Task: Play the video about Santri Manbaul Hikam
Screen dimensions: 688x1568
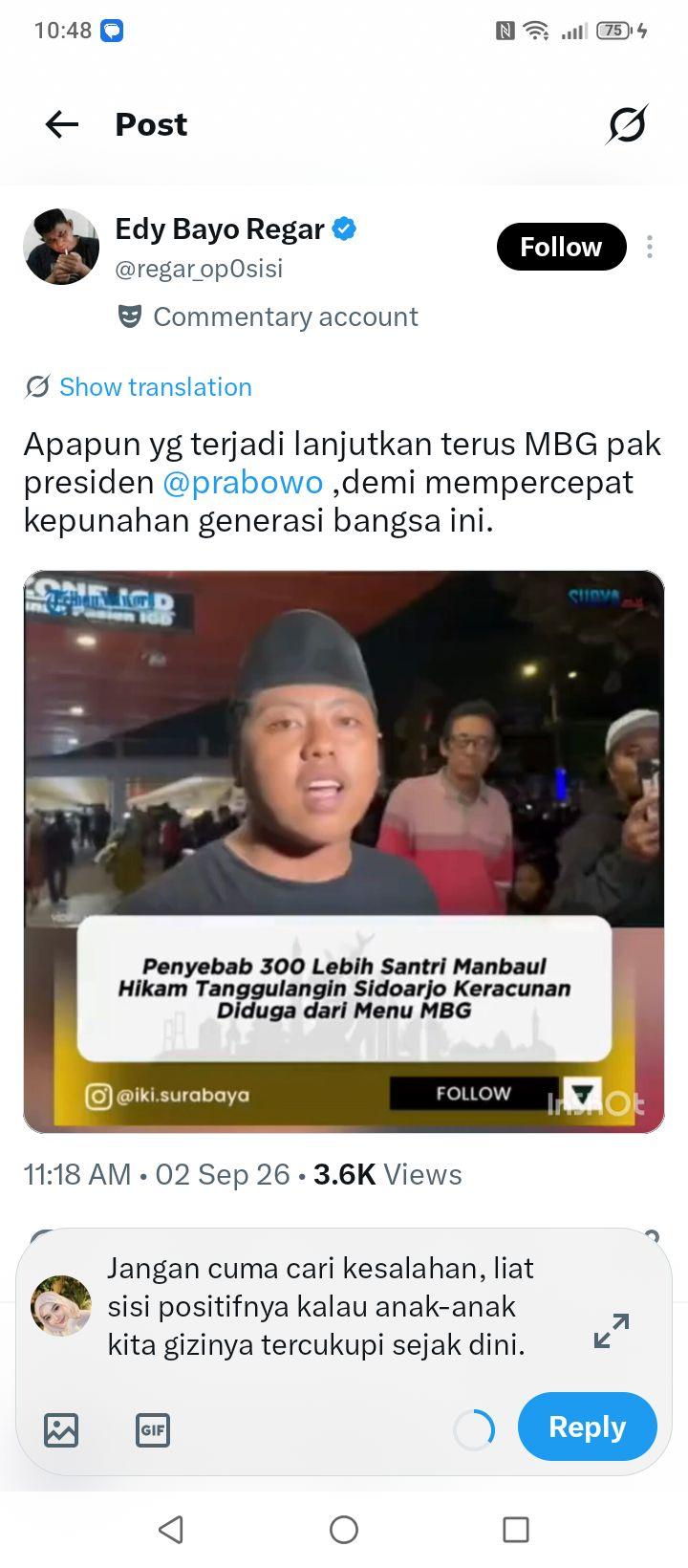Action: tap(344, 852)
